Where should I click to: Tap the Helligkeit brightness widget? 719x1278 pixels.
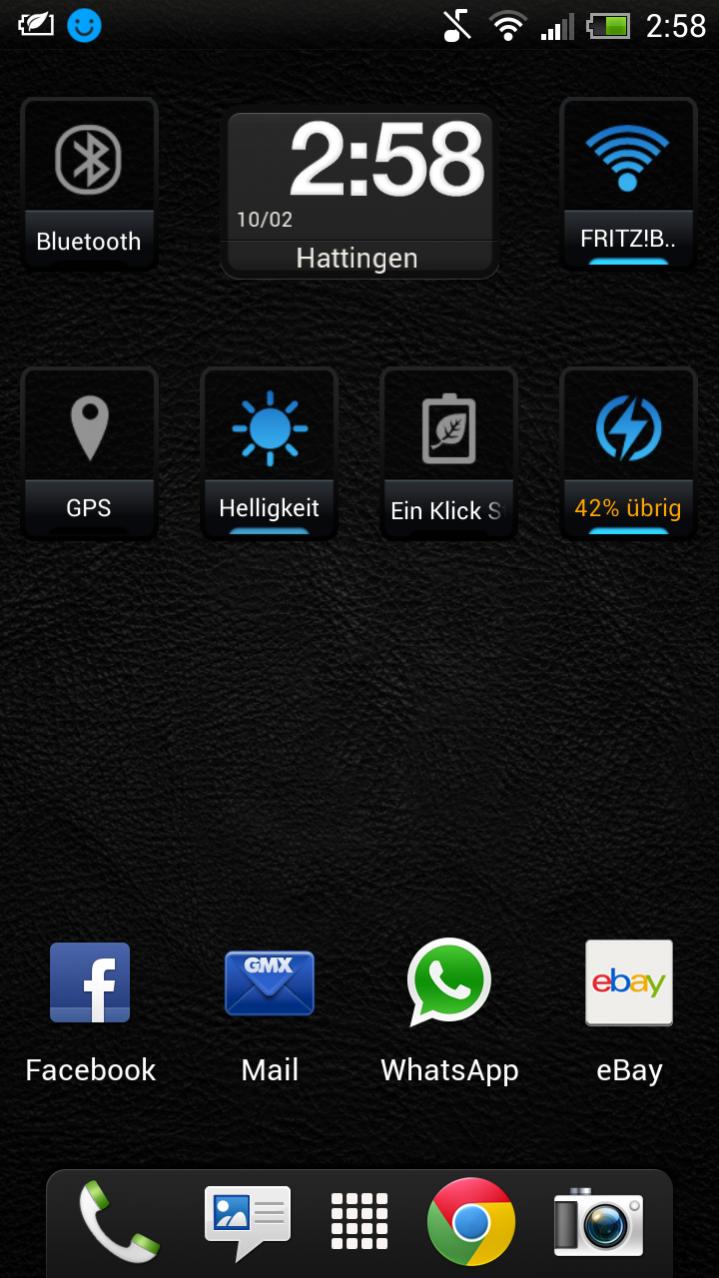(x=269, y=452)
